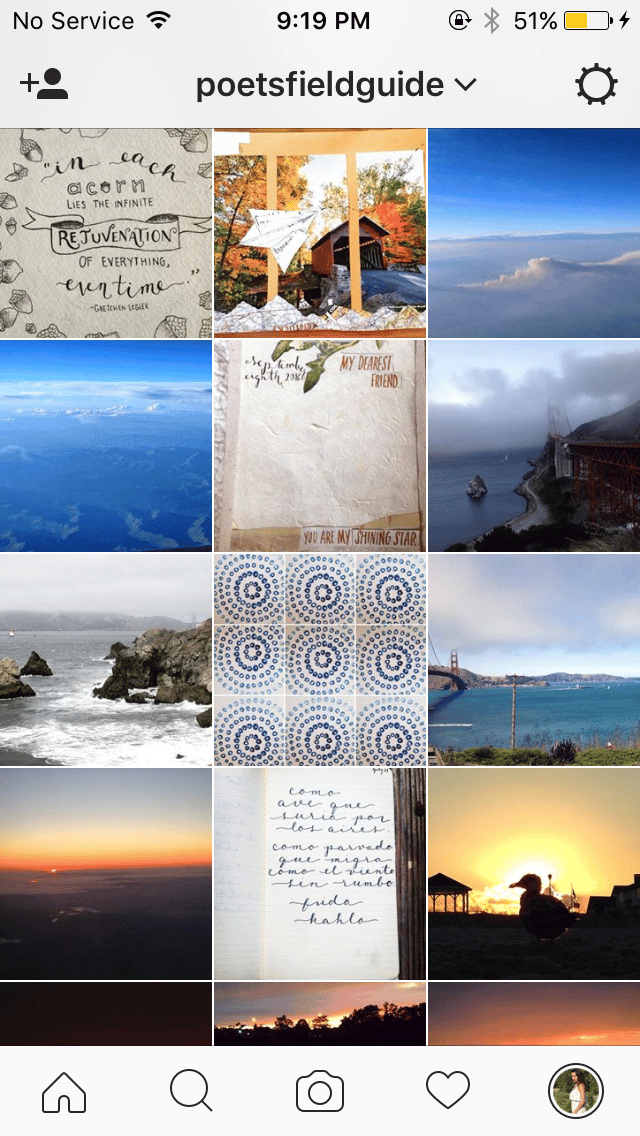Open the settings gear icon
Image resolution: width=640 pixels, height=1136 pixels.
[x=596, y=86]
